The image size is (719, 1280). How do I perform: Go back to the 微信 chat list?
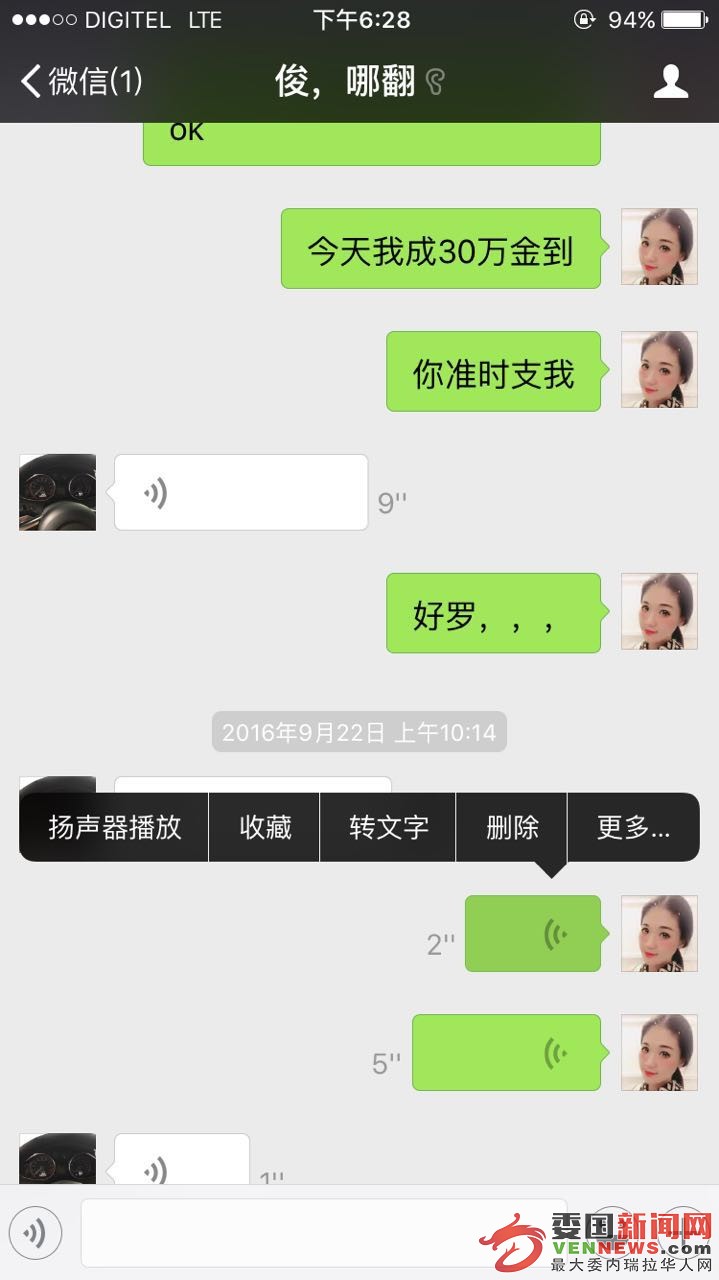[80, 82]
